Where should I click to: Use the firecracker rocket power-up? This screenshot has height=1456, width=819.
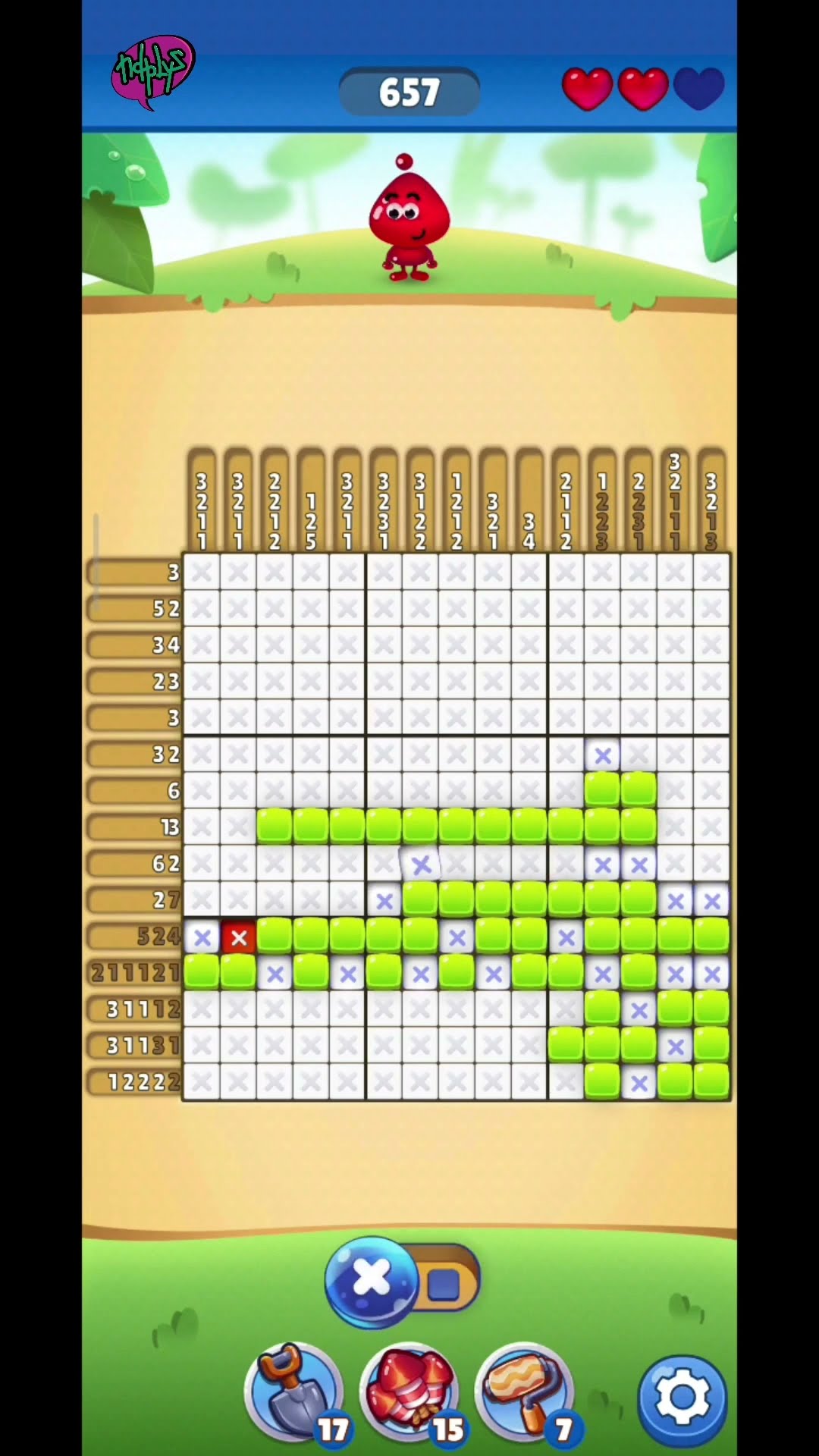pyautogui.click(x=409, y=1392)
